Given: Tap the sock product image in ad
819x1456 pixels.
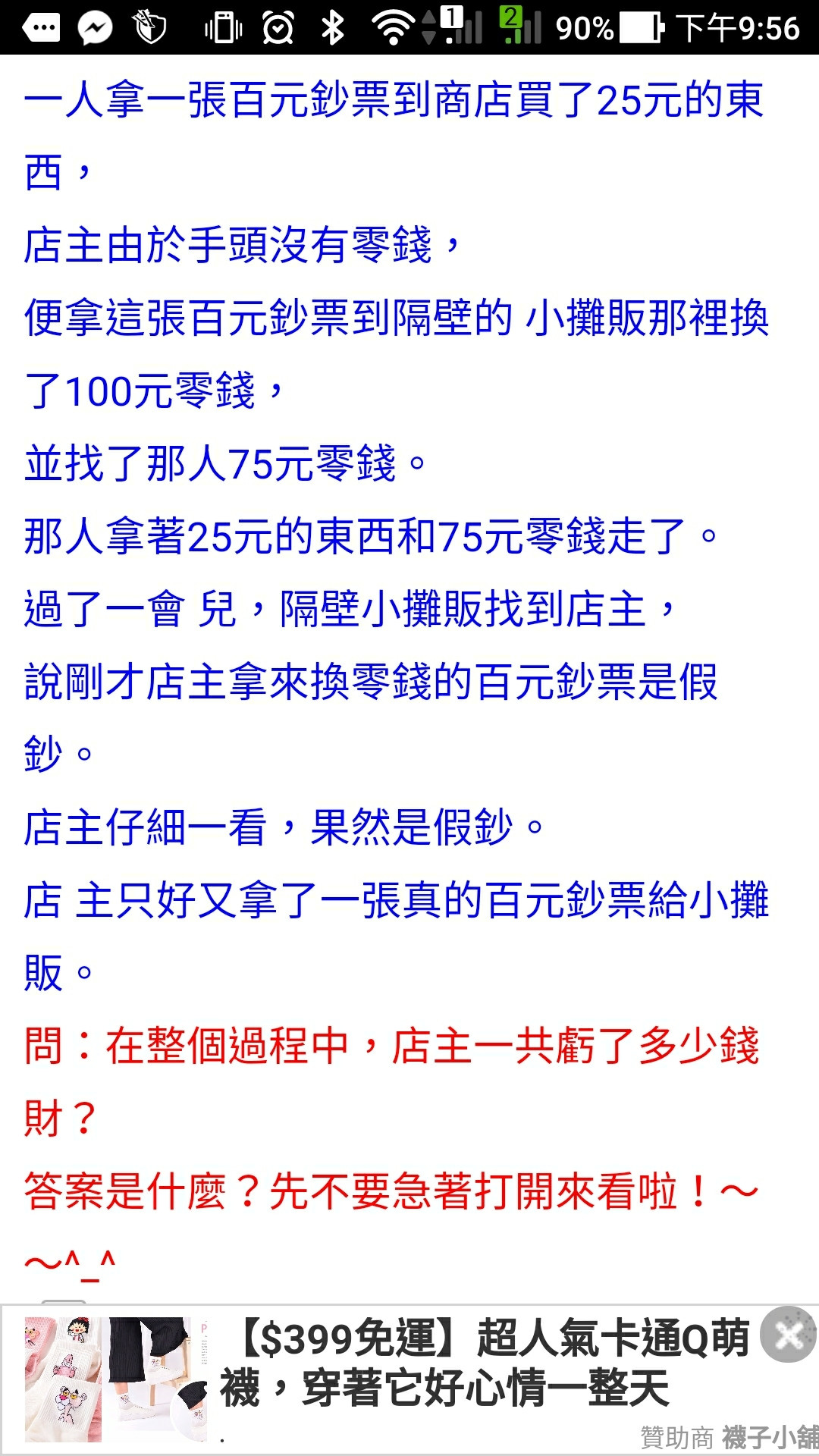Looking at the screenshot, I should click(116, 1379).
